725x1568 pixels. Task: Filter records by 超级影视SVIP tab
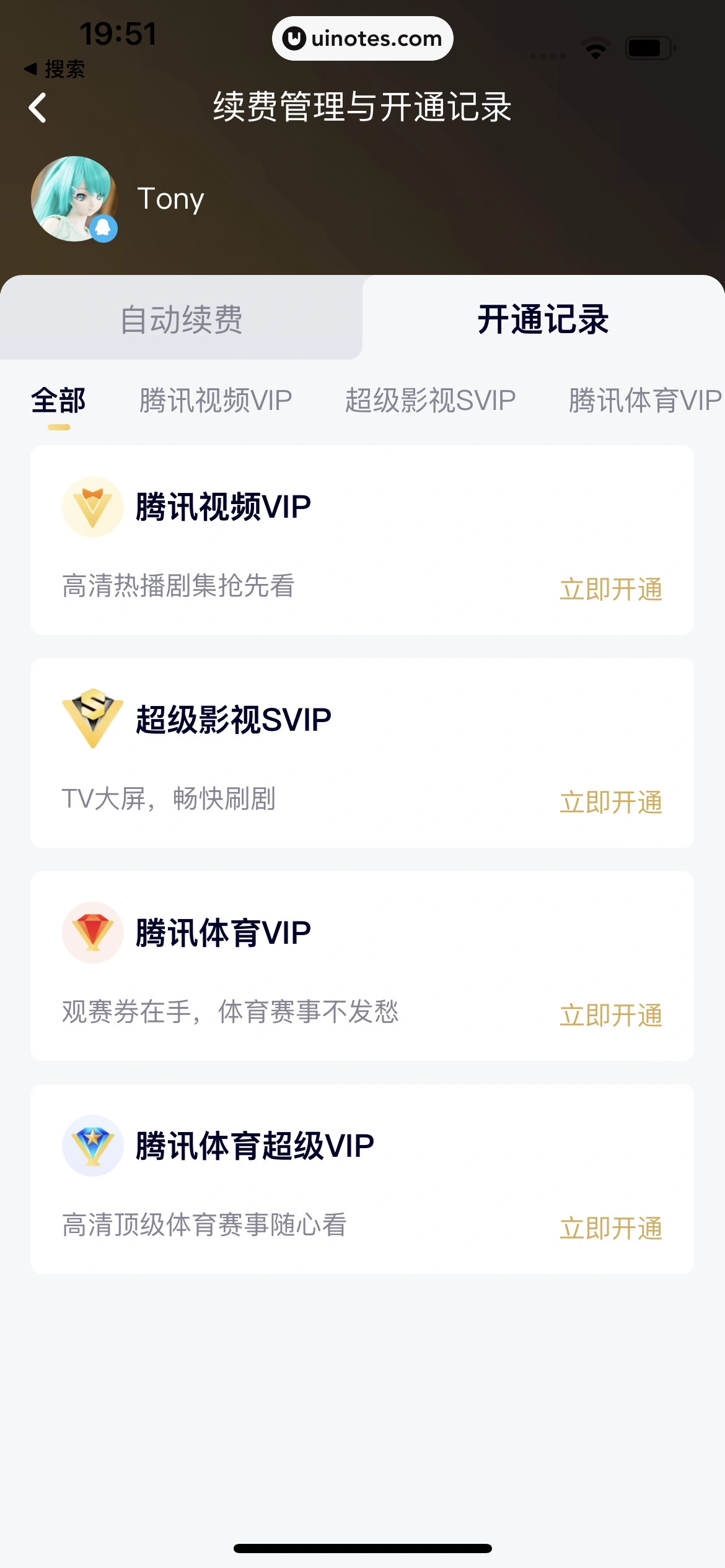point(430,401)
